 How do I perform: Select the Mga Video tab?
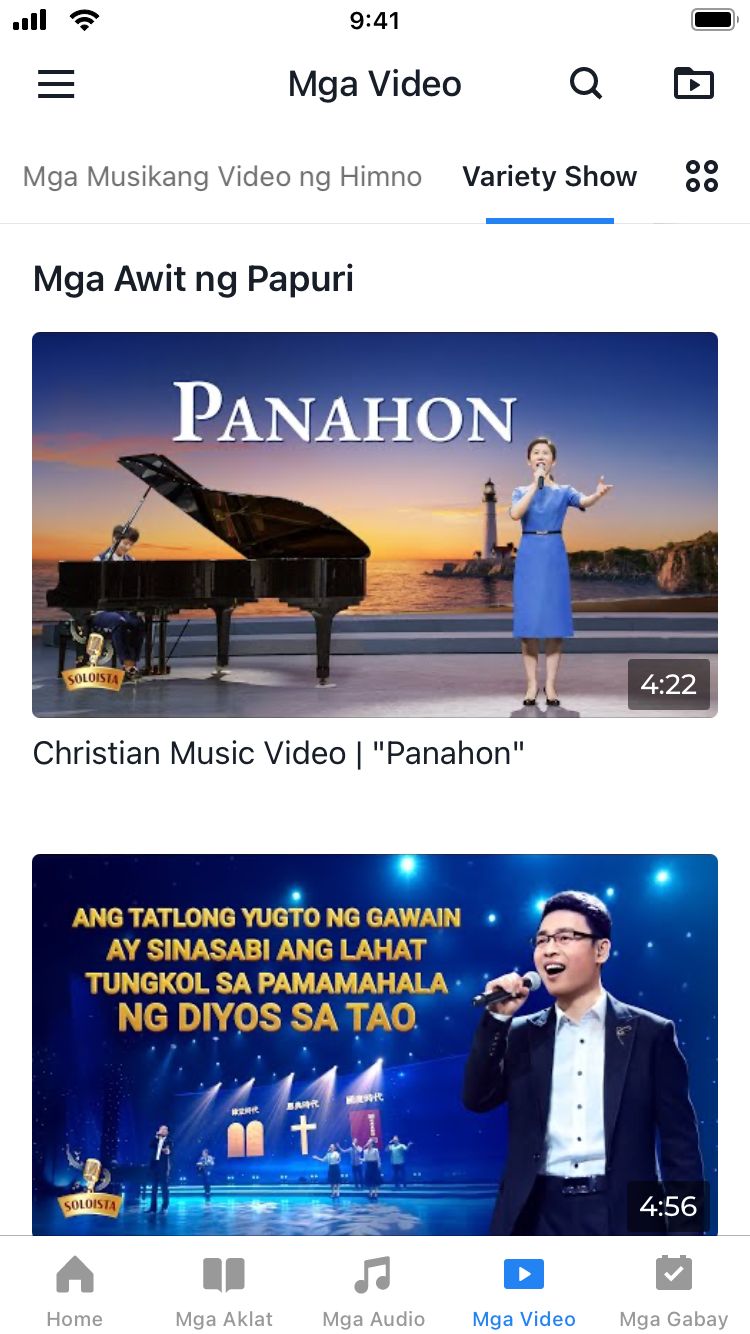(x=524, y=1290)
